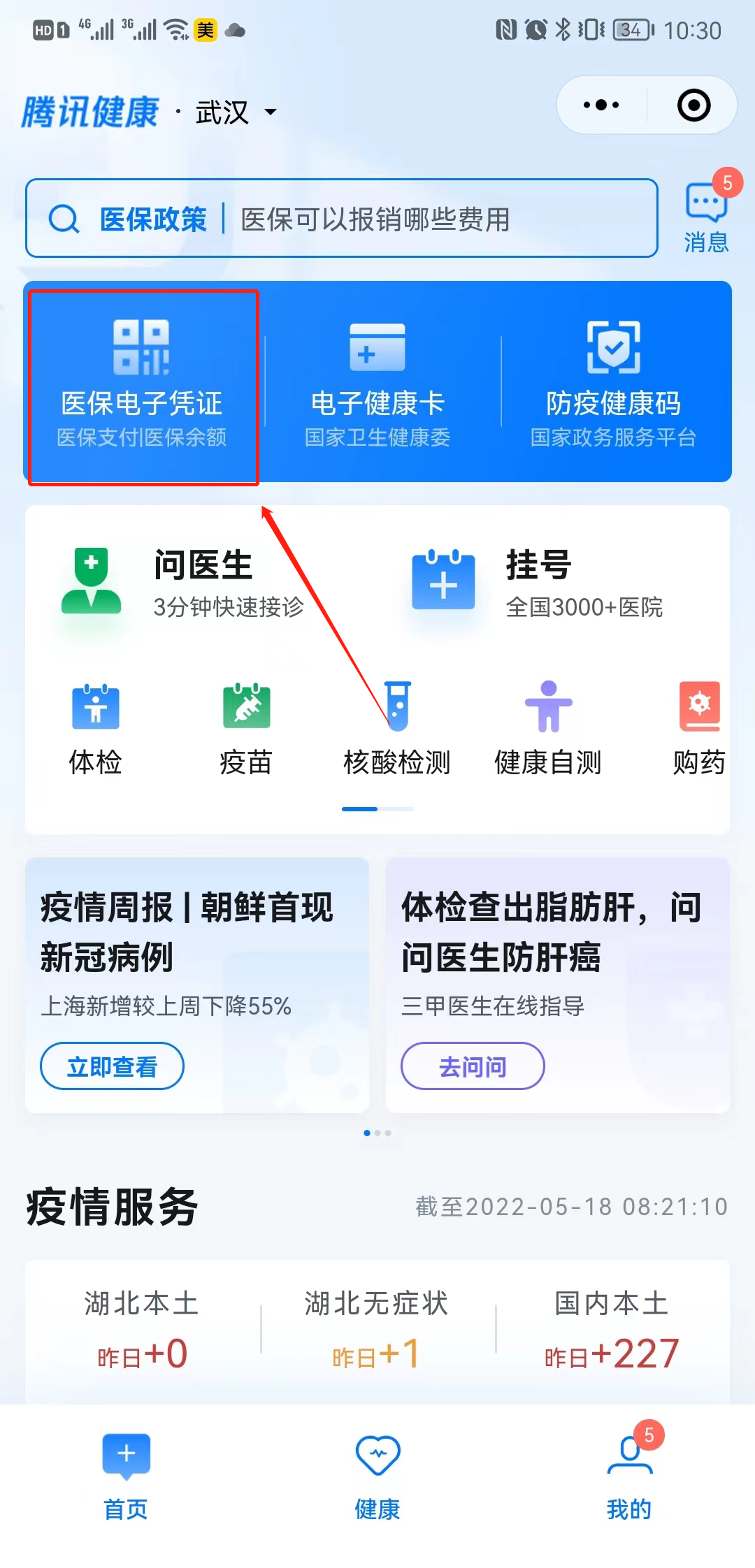The width and height of the screenshot is (755, 1568).
Task: Open 挂号 hospital registration
Action: pyautogui.click(x=537, y=582)
